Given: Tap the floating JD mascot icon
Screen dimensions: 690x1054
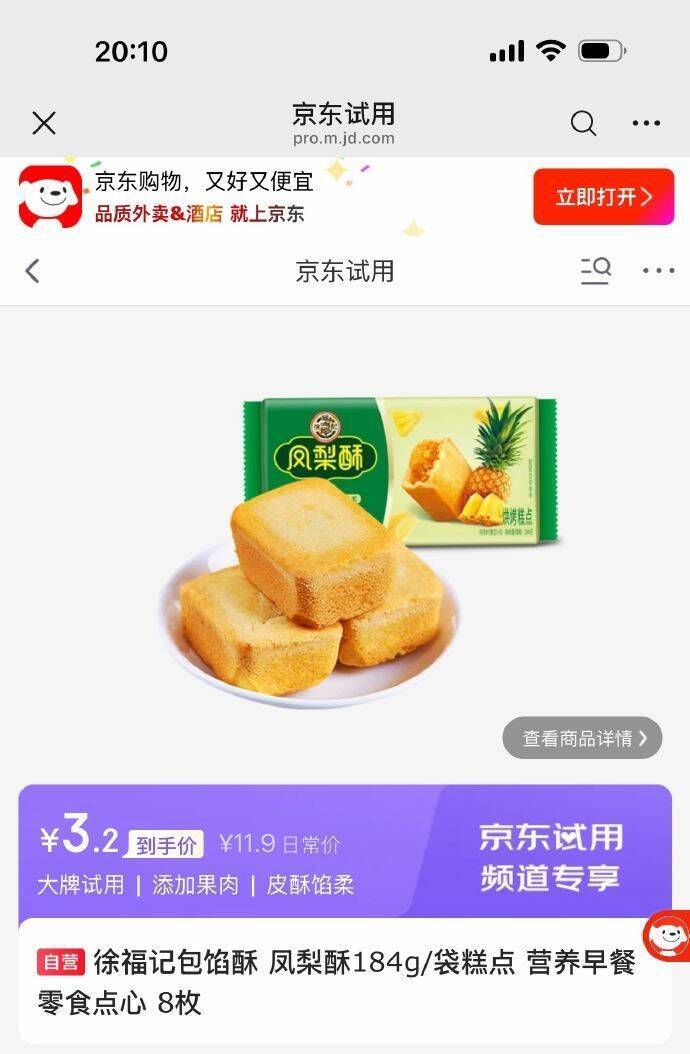Looking at the screenshot, I should pyautogui.click(x=668, y=937).
